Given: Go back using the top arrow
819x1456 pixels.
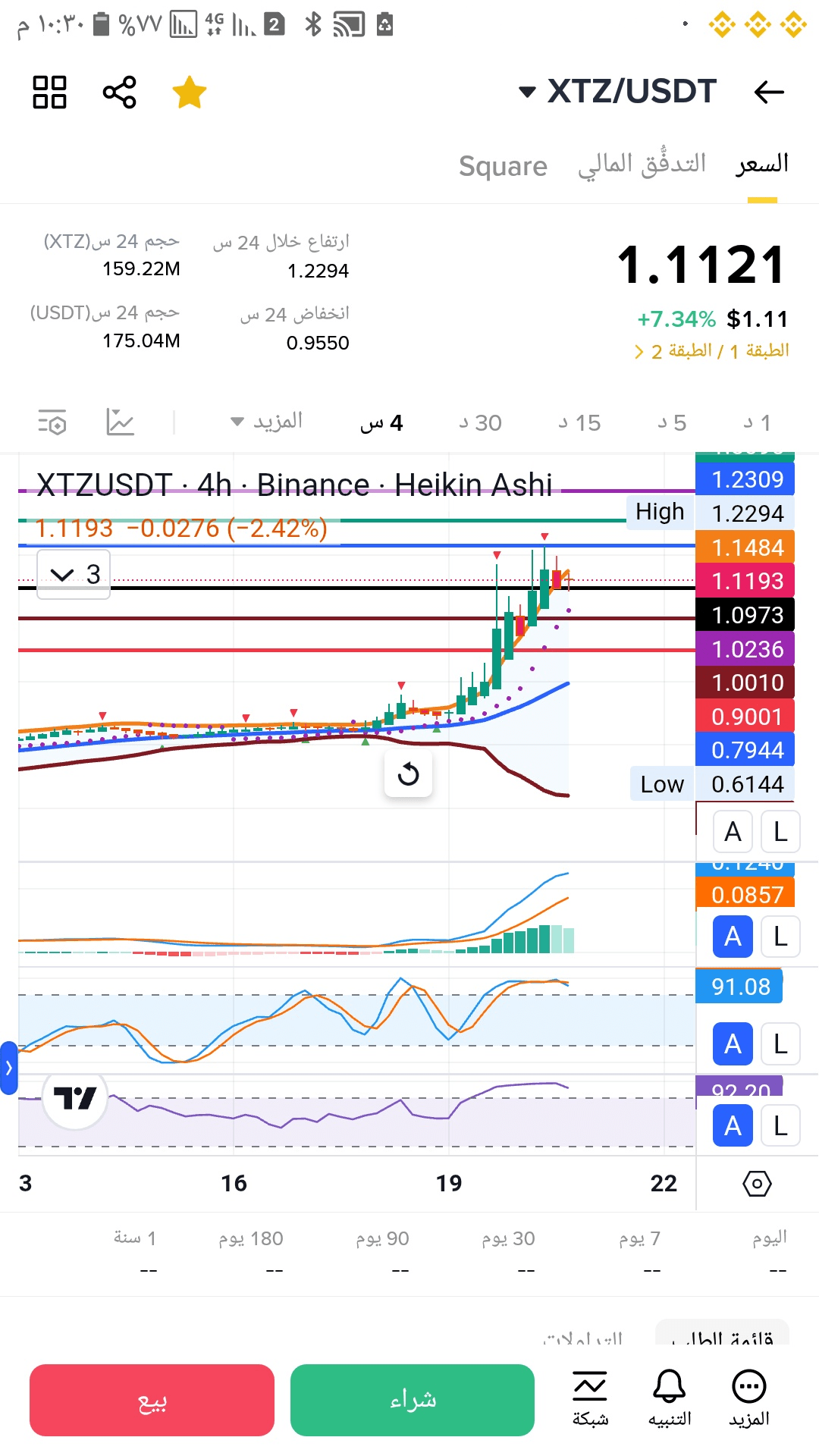Looking at the screenshot, I should pos(769,93).
